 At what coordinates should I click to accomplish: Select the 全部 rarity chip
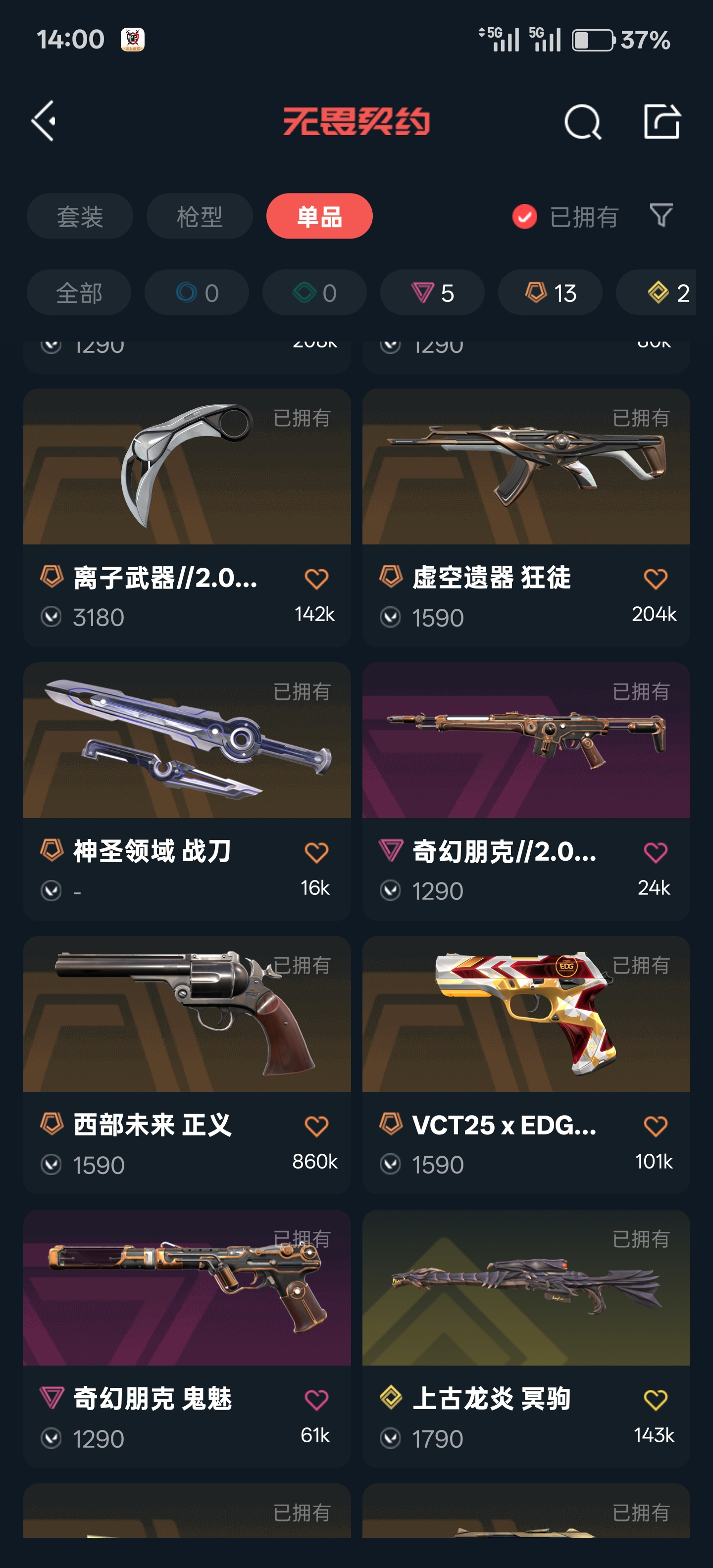tap(79, 293)
